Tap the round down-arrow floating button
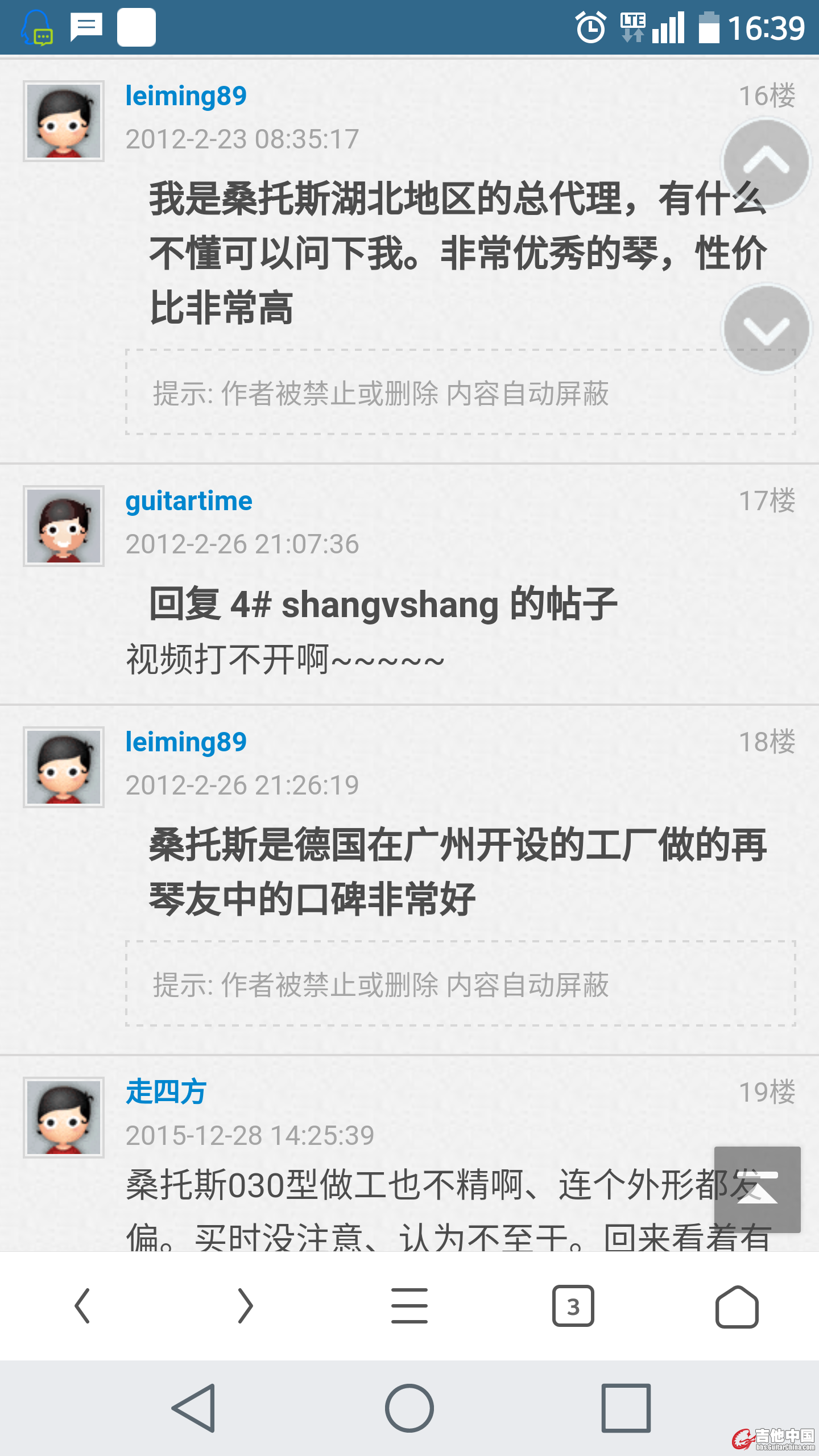Viewport: 819px width, 1456px height. pyautogui.click(x=766, y=329)
